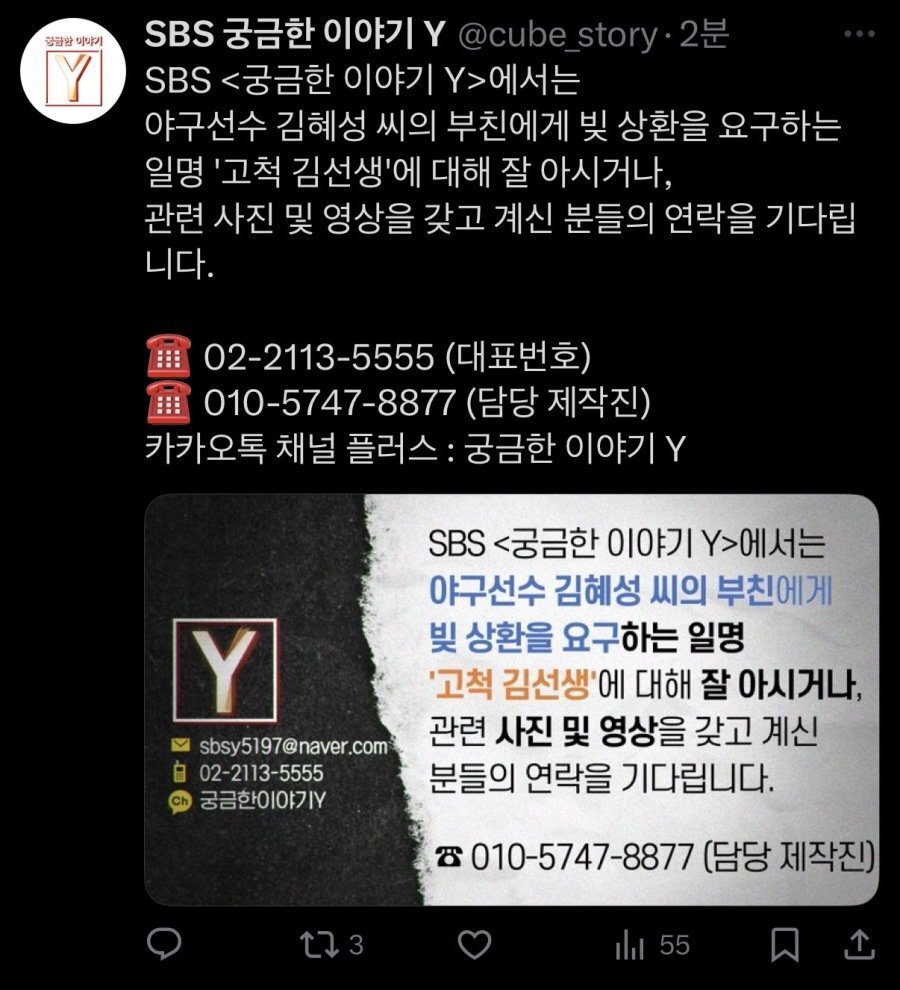
Task: Open the tweet's overflow menu
Action: pyautogui.click(x=858, y=35)
